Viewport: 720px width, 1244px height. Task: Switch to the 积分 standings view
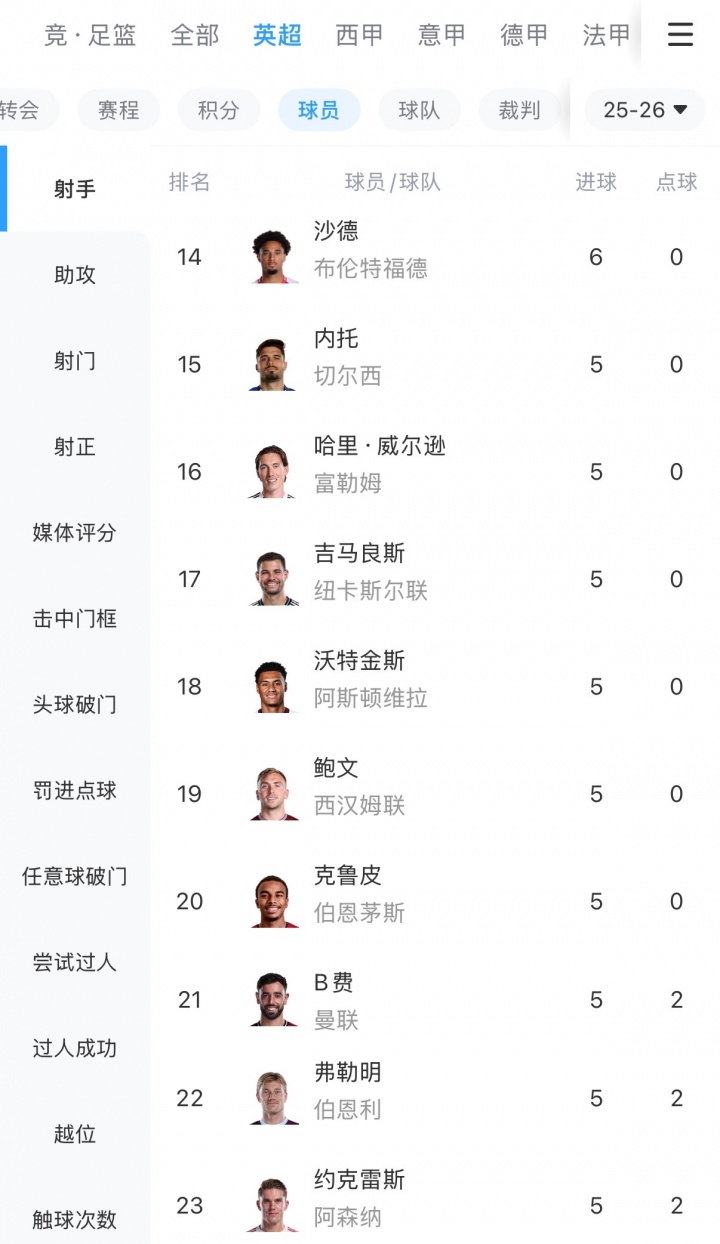click(x=219, y=110)
